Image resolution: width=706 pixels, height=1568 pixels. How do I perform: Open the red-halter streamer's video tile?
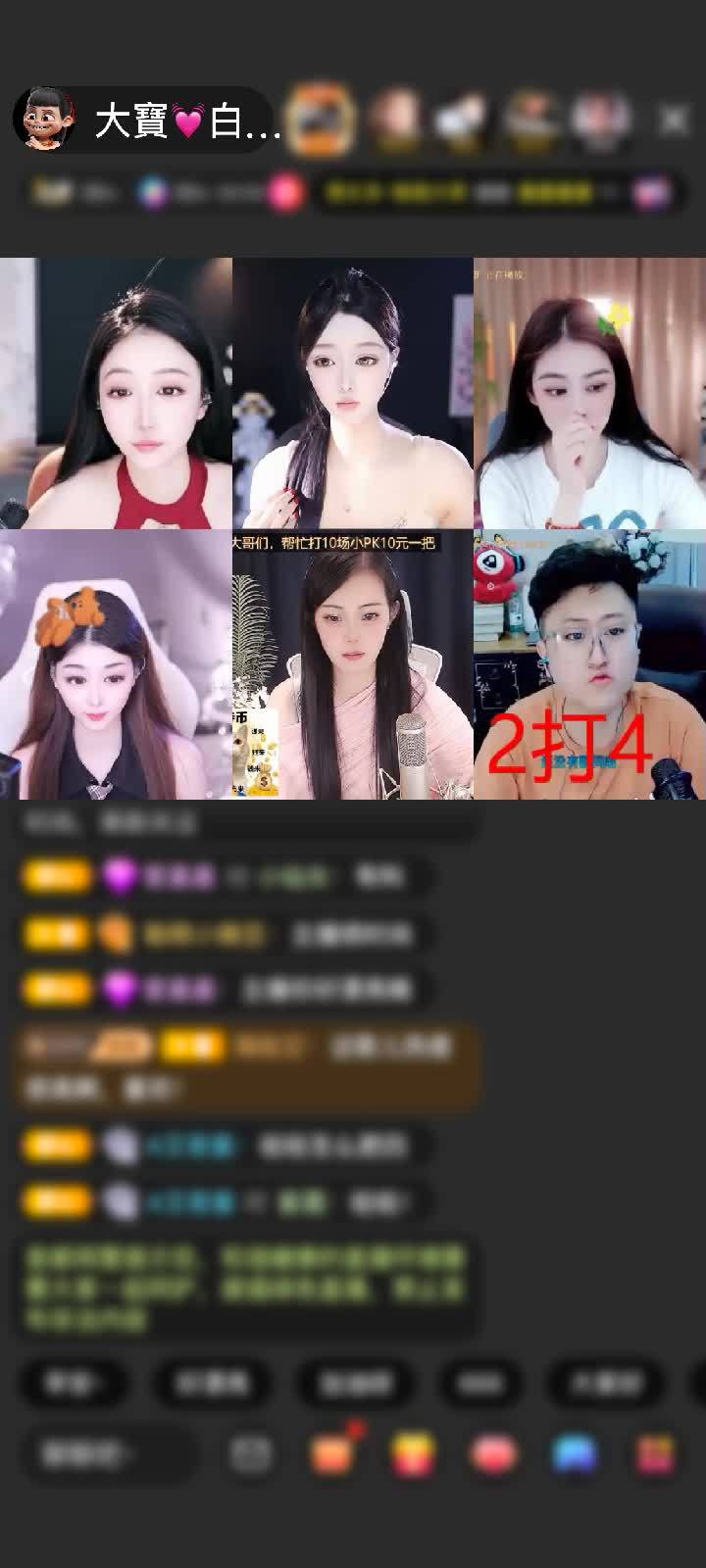coord(116,393)
